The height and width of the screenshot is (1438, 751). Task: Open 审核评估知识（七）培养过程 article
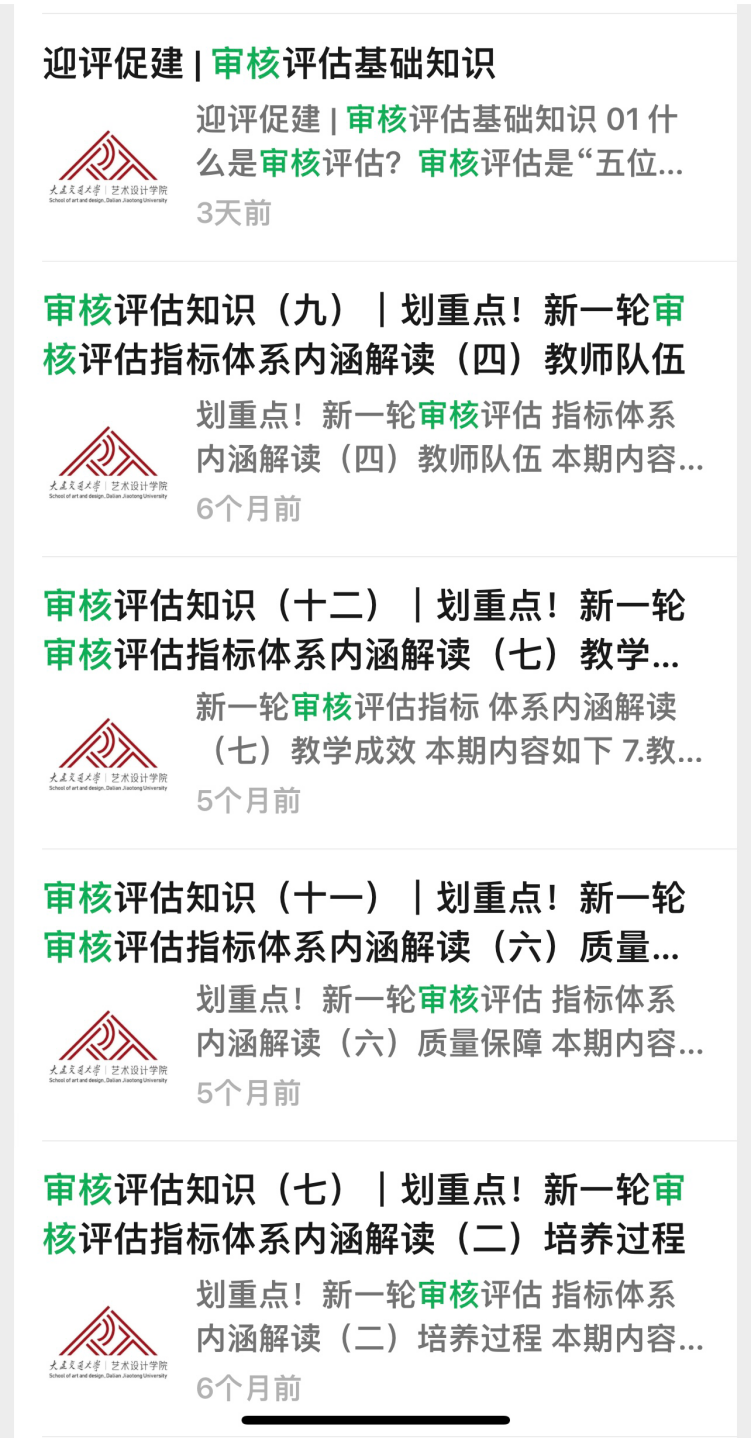pos(364,1214)
